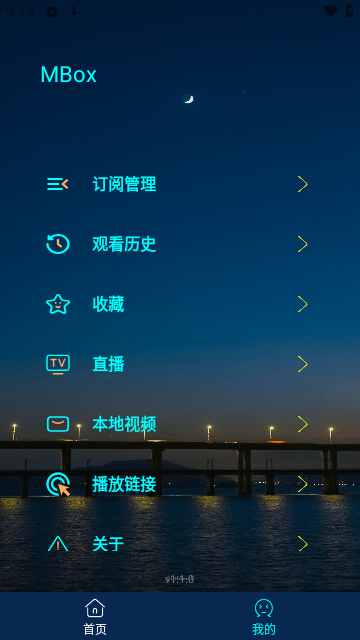
Task: Select the 我的 tab
Action: [264, 616]
